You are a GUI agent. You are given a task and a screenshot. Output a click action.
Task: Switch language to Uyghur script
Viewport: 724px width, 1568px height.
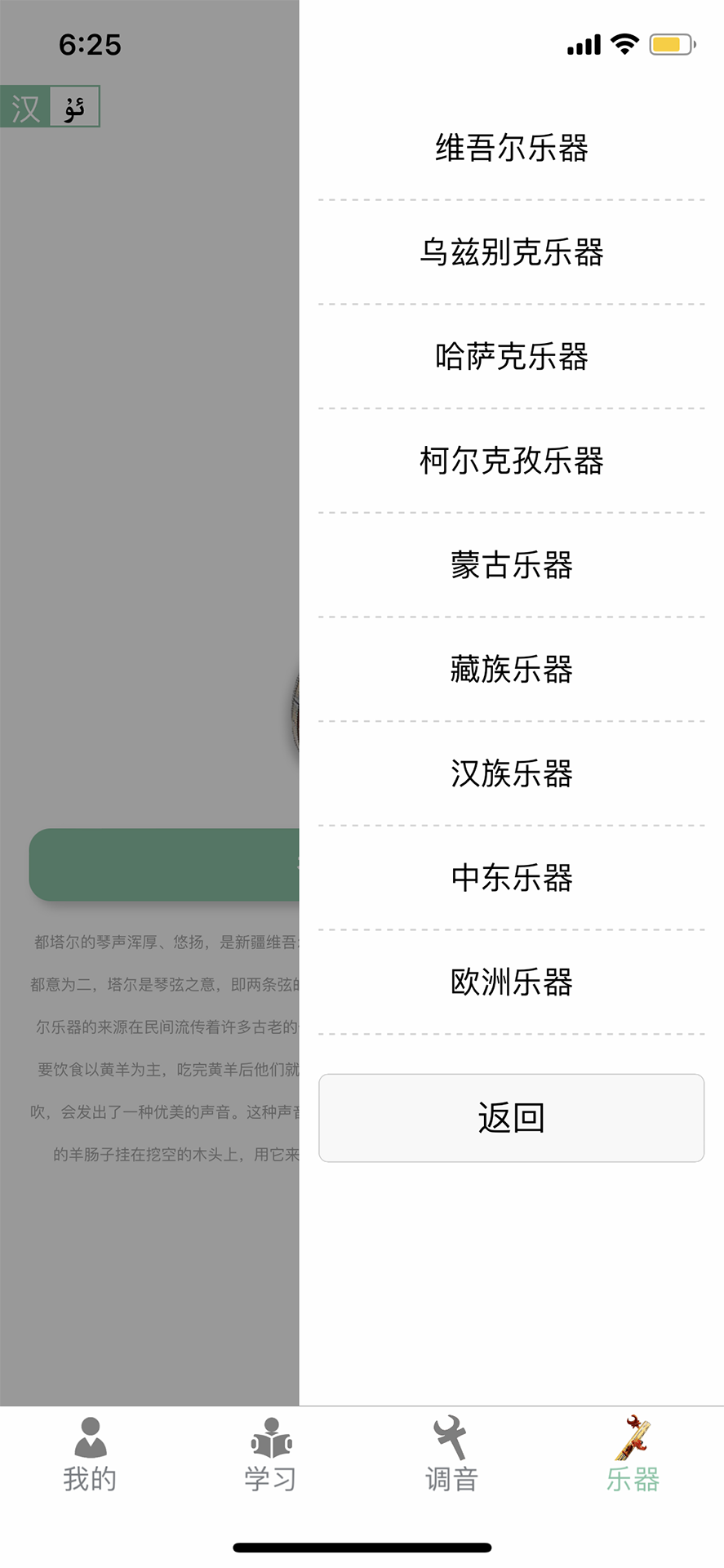click(74, 107)
